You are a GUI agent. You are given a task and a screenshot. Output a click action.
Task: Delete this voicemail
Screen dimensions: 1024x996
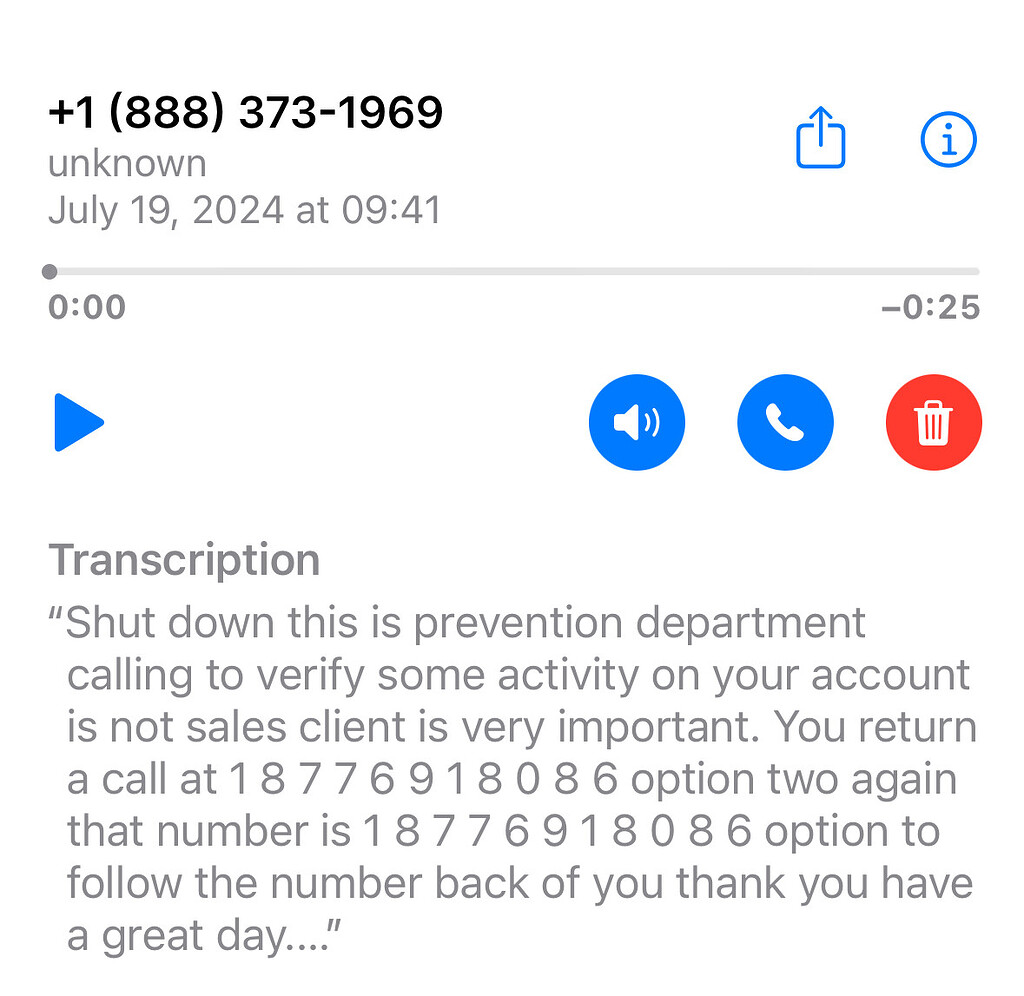(x=933, y=422)
